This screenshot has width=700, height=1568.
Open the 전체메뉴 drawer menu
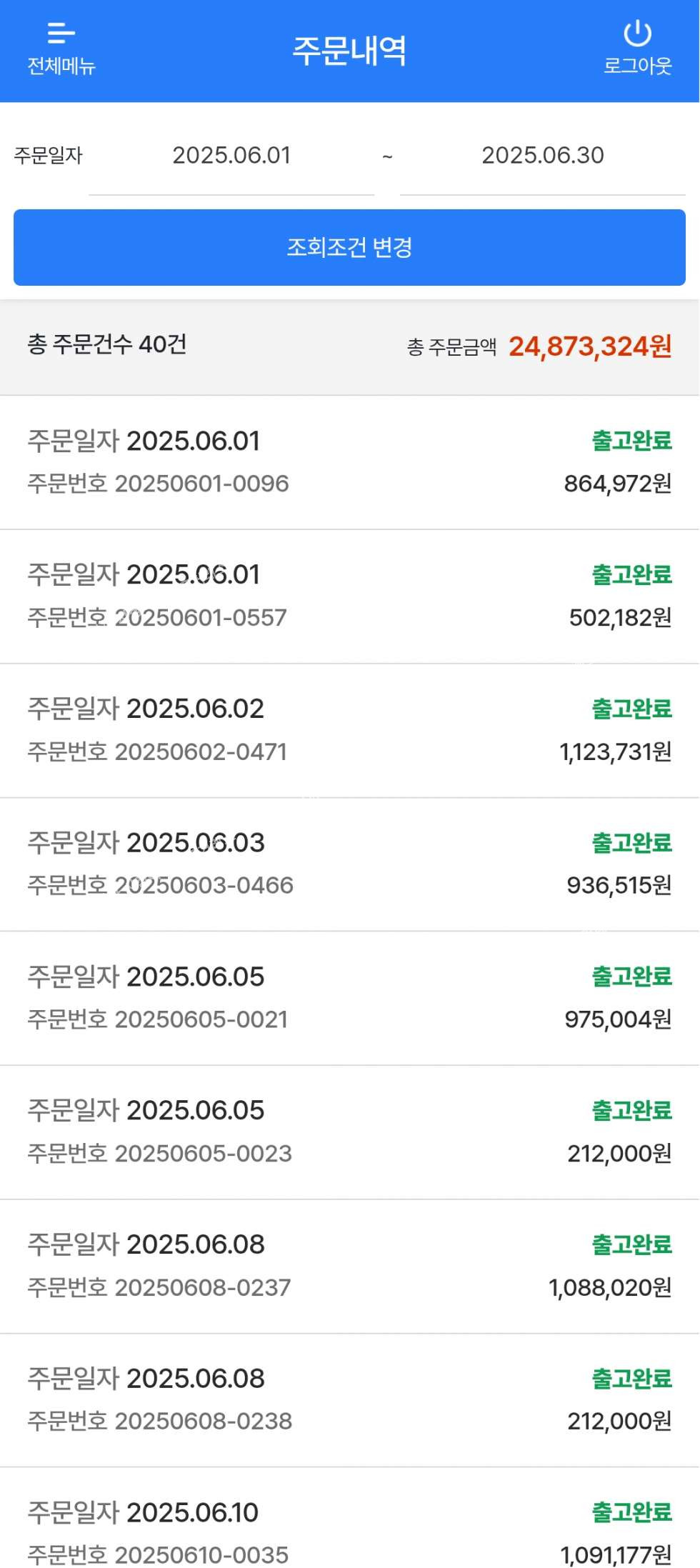pyautogui.click(x=61, y=49)
